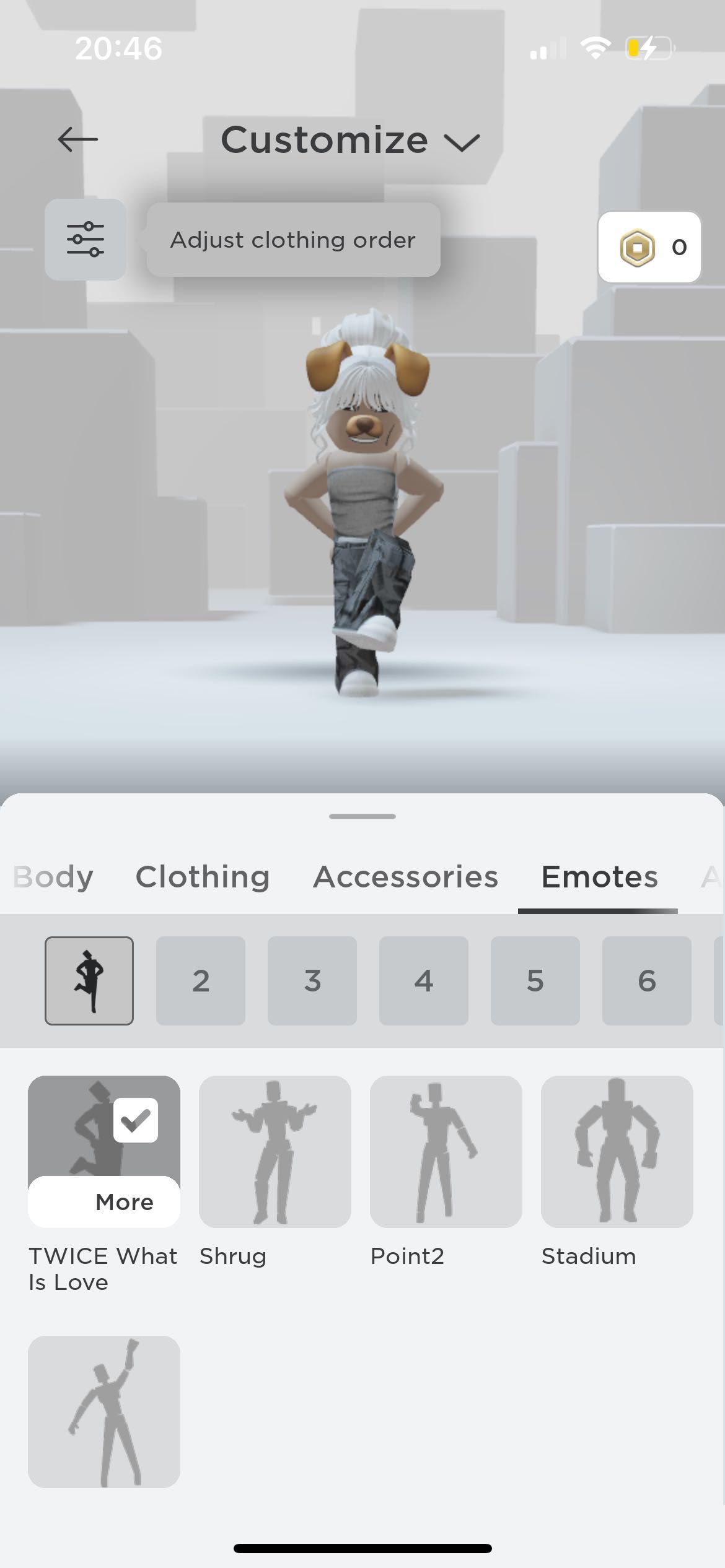Select emote slot 3
This screenshot has width=725, height=1568.
(312, 981)
